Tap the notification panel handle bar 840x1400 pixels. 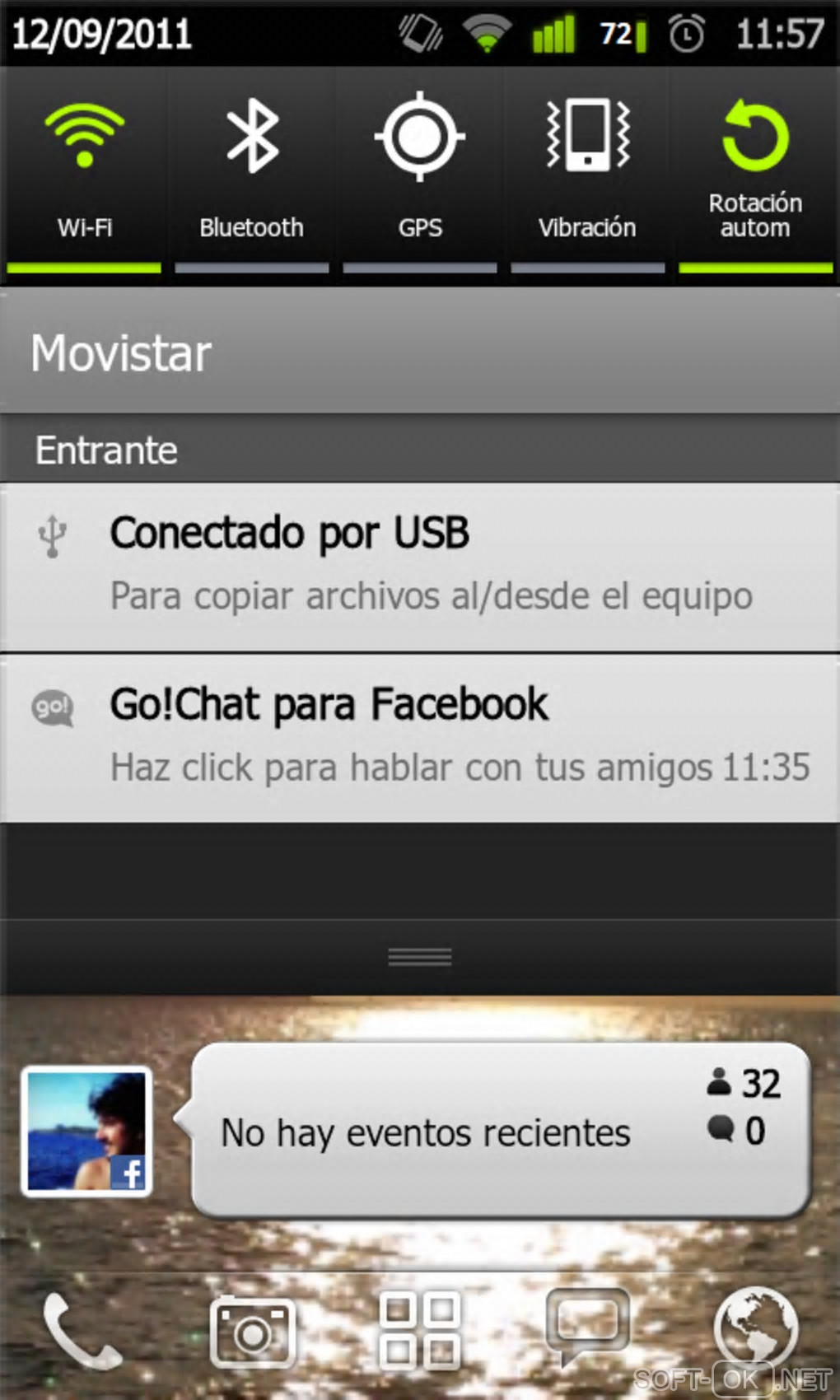click(x=420, y=957)
